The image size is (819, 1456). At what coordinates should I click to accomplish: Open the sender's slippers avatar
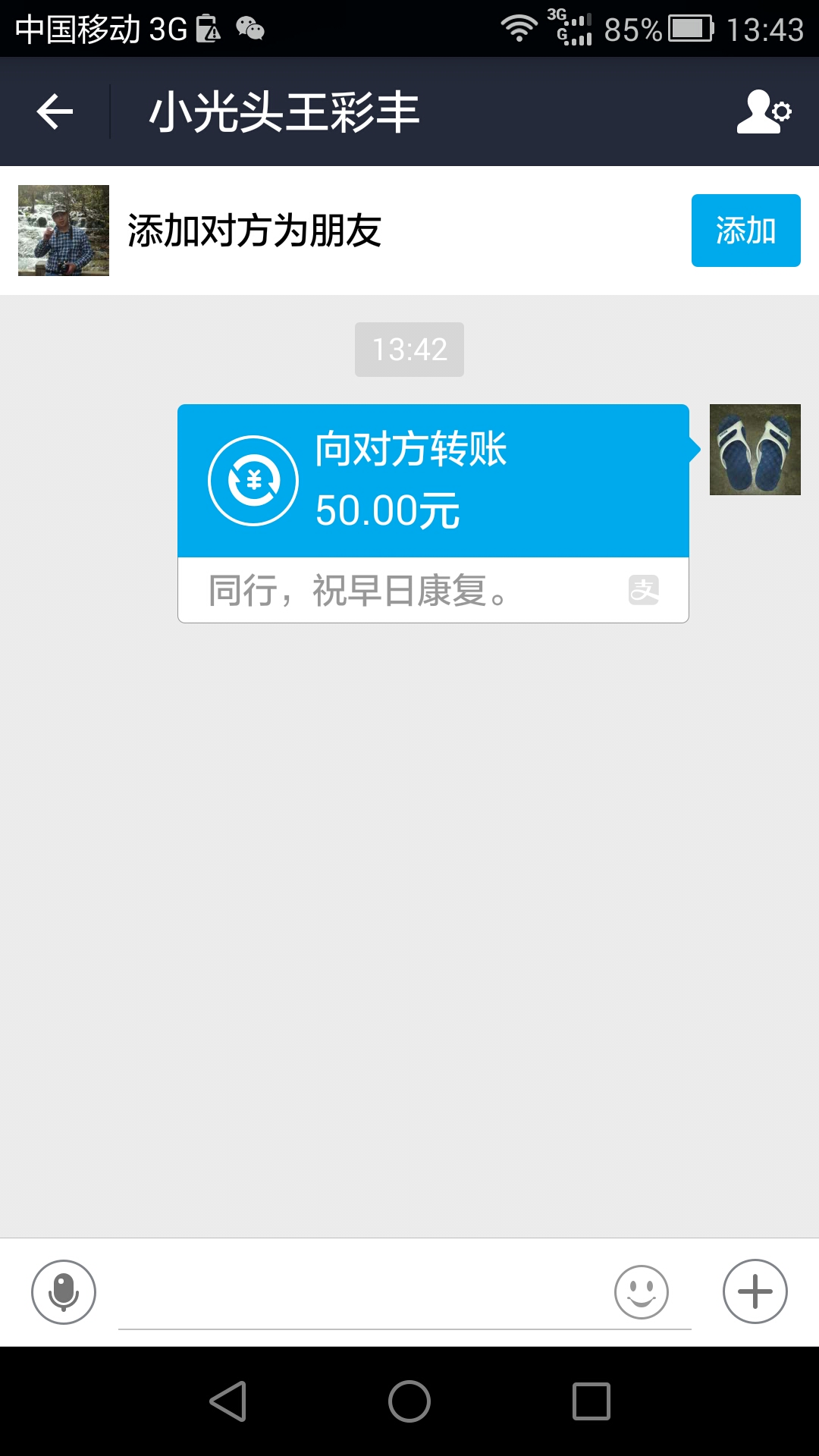pyautogui.click(x=755, y=450)
